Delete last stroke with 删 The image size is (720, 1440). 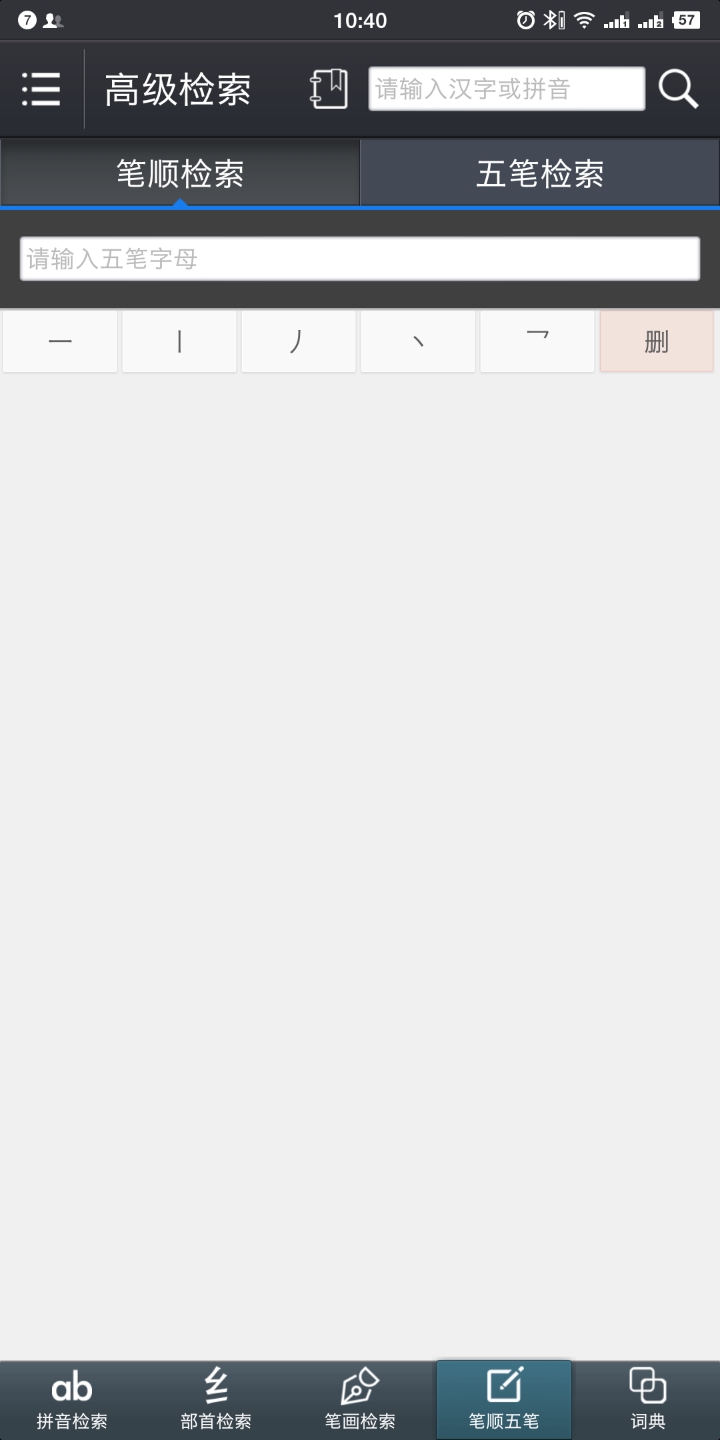[x=657, y=342]
